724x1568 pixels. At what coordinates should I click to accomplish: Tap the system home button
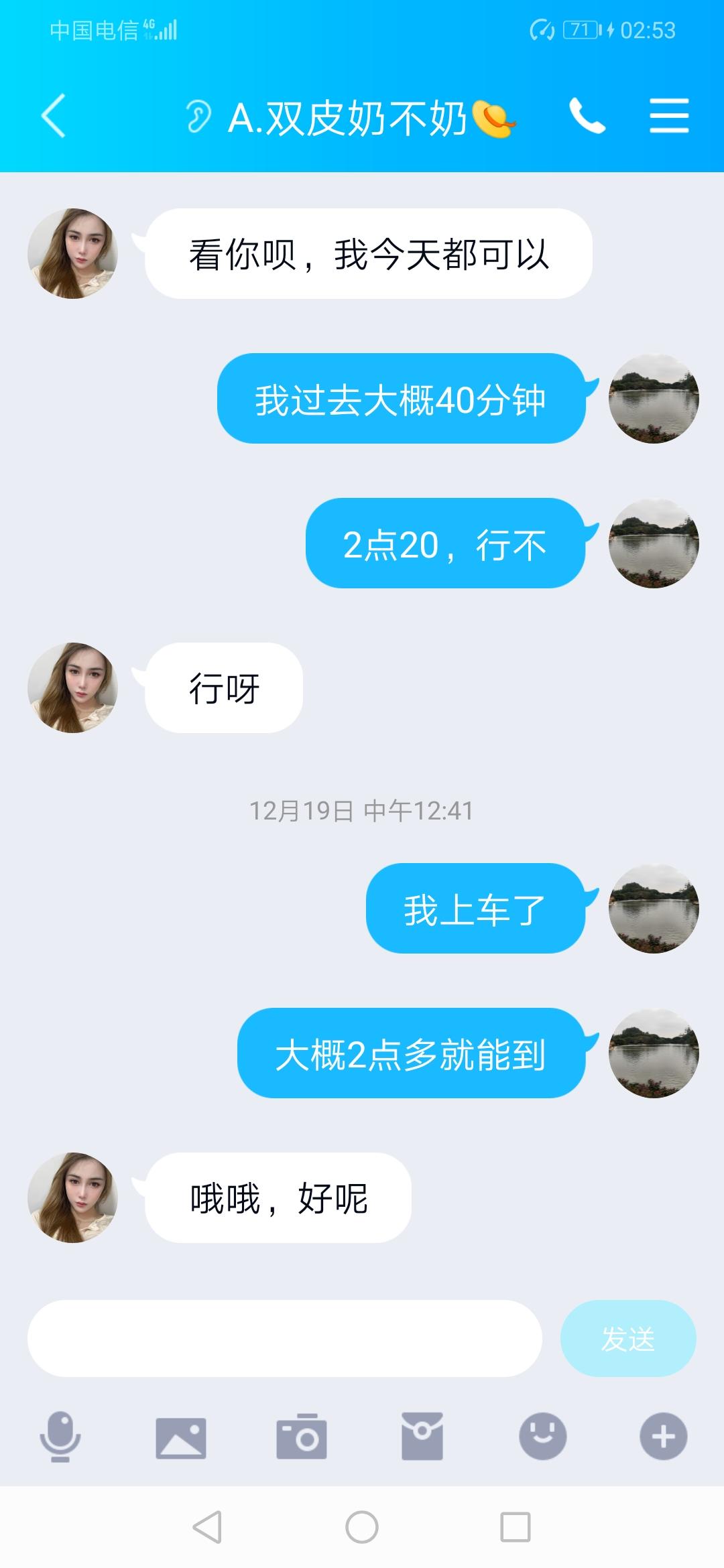pyautogui.click(x=362, y=1528)
